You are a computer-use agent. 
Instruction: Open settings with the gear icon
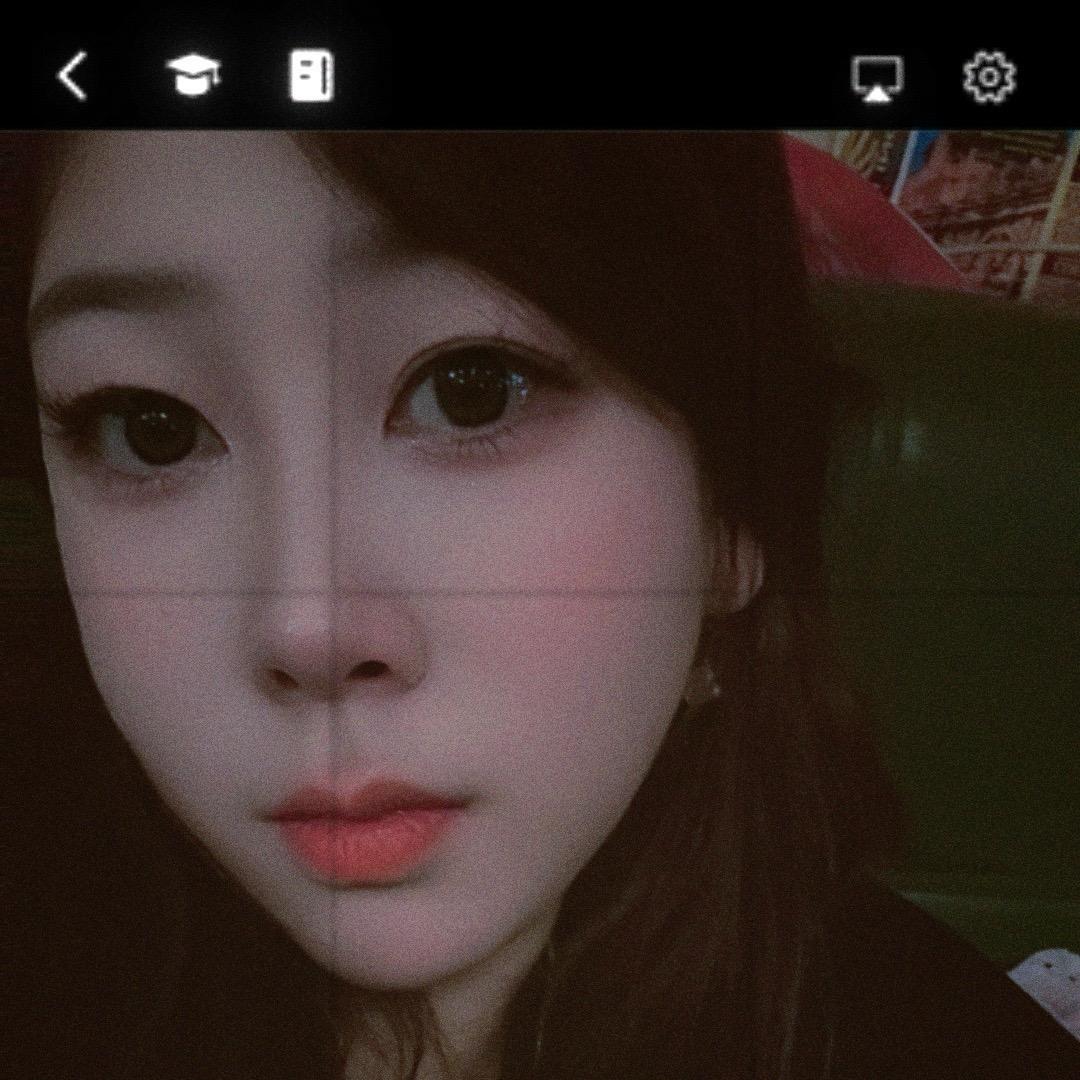pyautogui.click(x=989, y=77)
